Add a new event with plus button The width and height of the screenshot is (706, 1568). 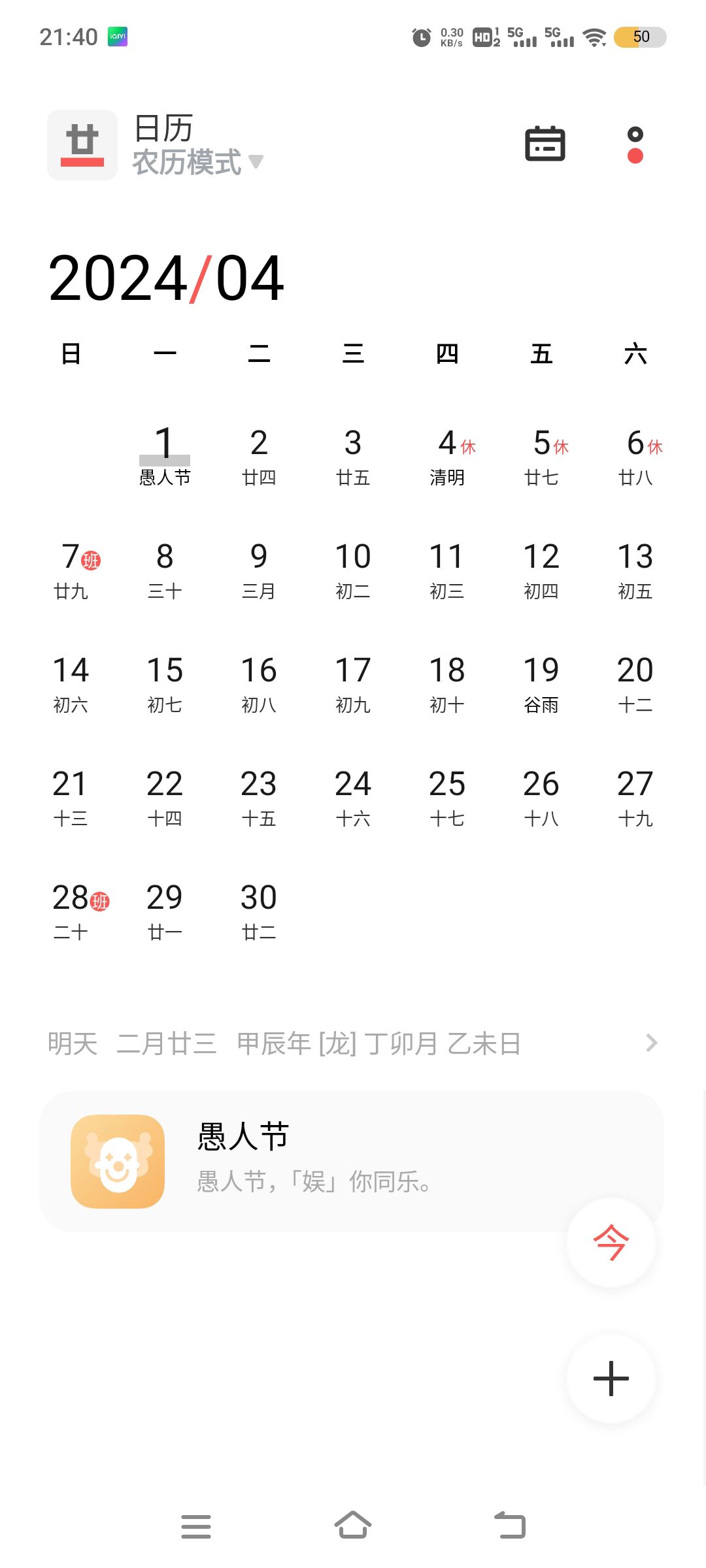(x=611, y=1379)
